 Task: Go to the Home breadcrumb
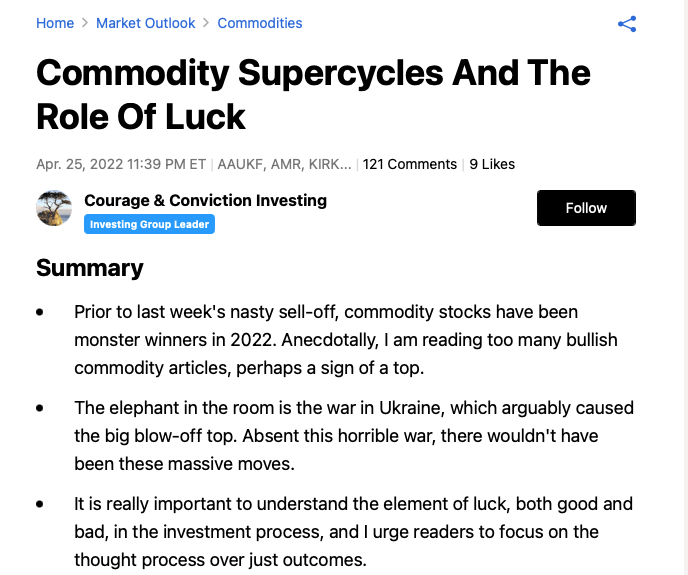coord(55,23)
